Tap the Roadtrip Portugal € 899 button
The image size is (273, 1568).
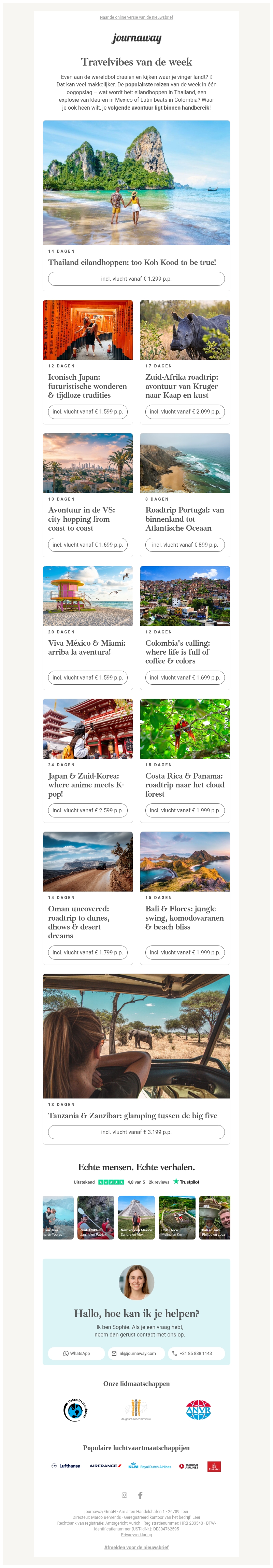[185, 545]
